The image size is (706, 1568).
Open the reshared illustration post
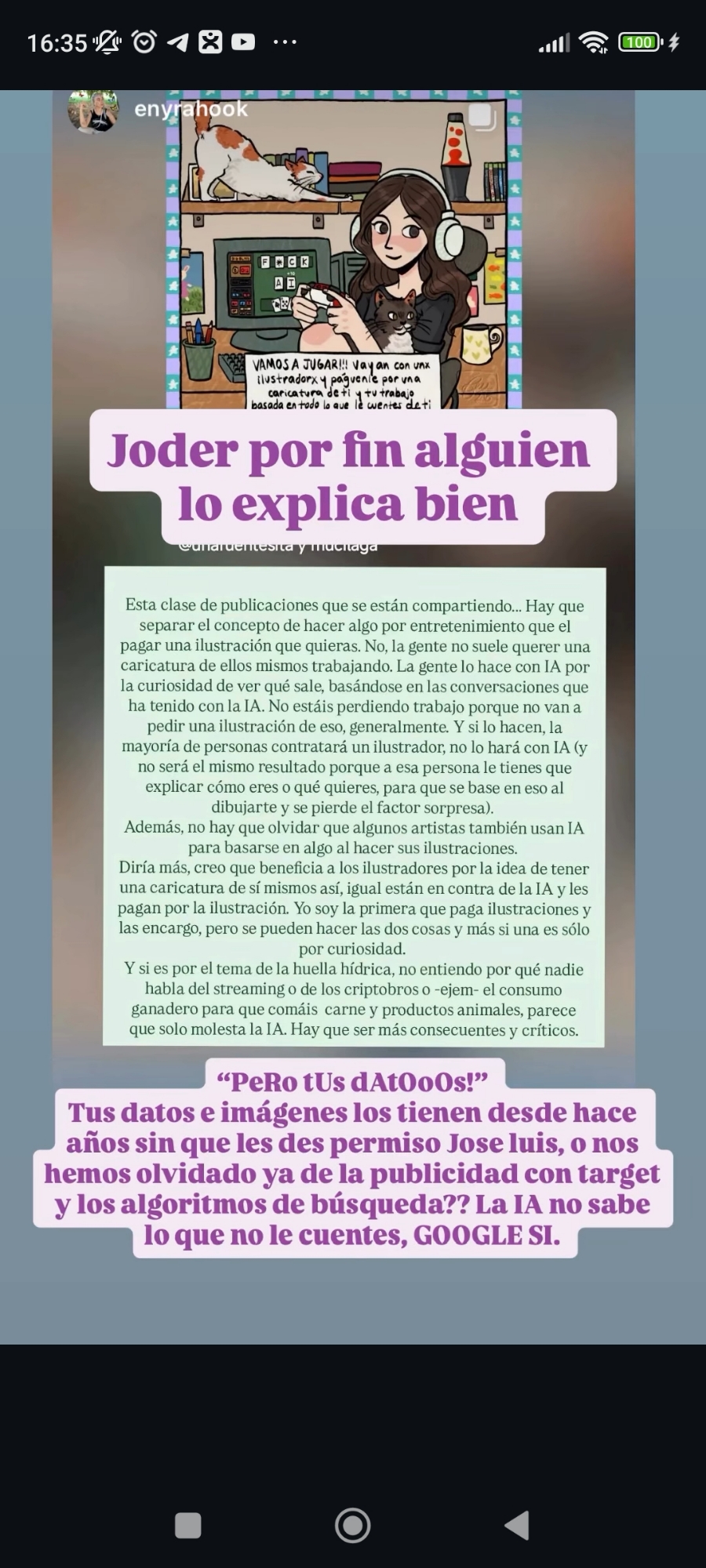(344, 251)
